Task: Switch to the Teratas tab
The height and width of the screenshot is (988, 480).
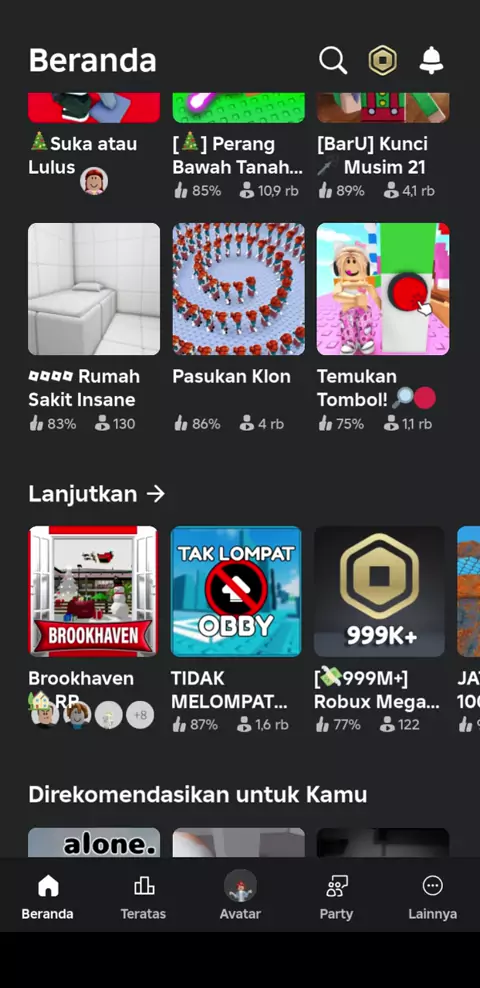Action: pyautogui.click(x=144, y=897)
